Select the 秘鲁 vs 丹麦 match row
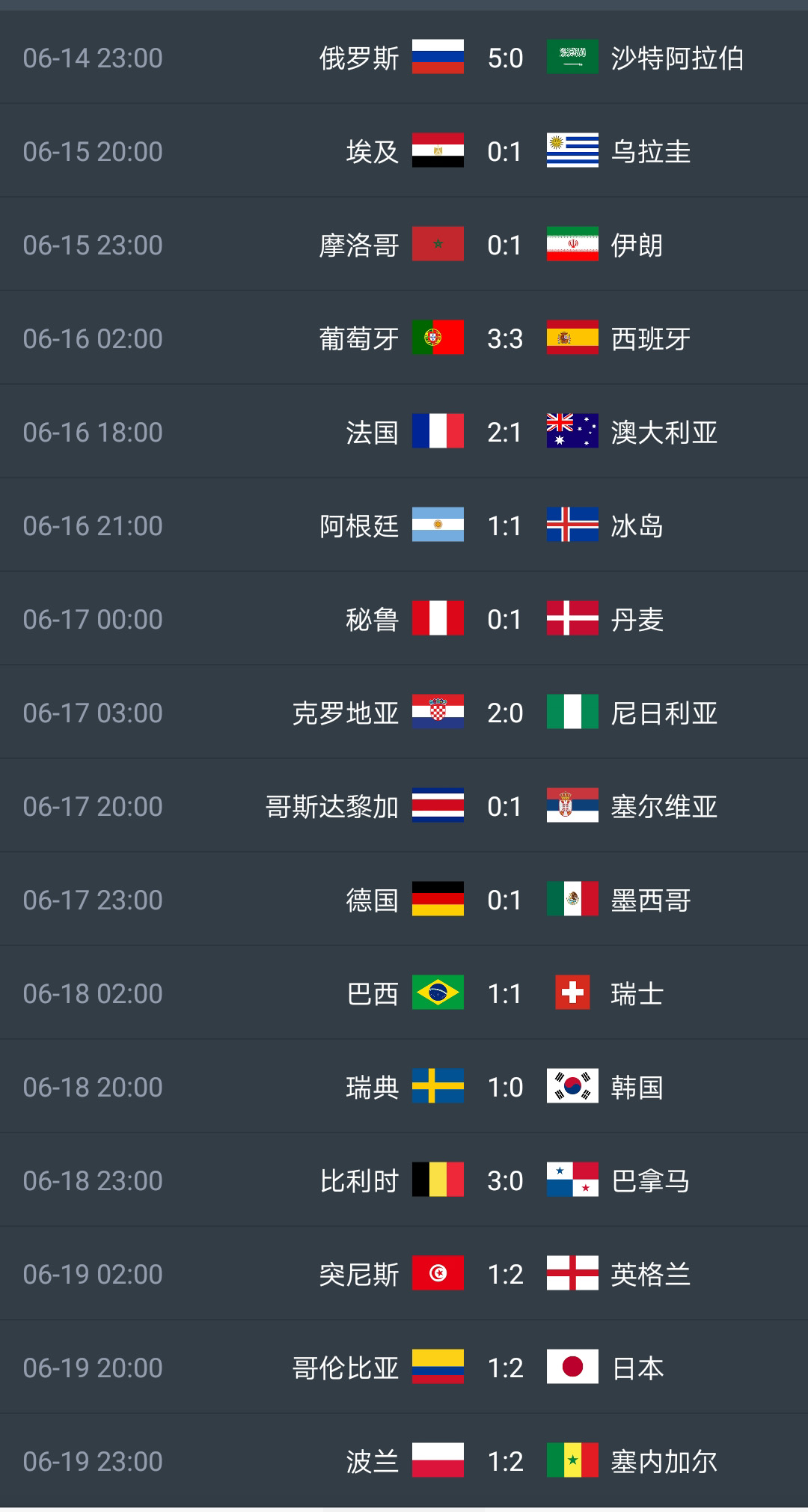This screenshot has width=808, height=1512. 404,619
